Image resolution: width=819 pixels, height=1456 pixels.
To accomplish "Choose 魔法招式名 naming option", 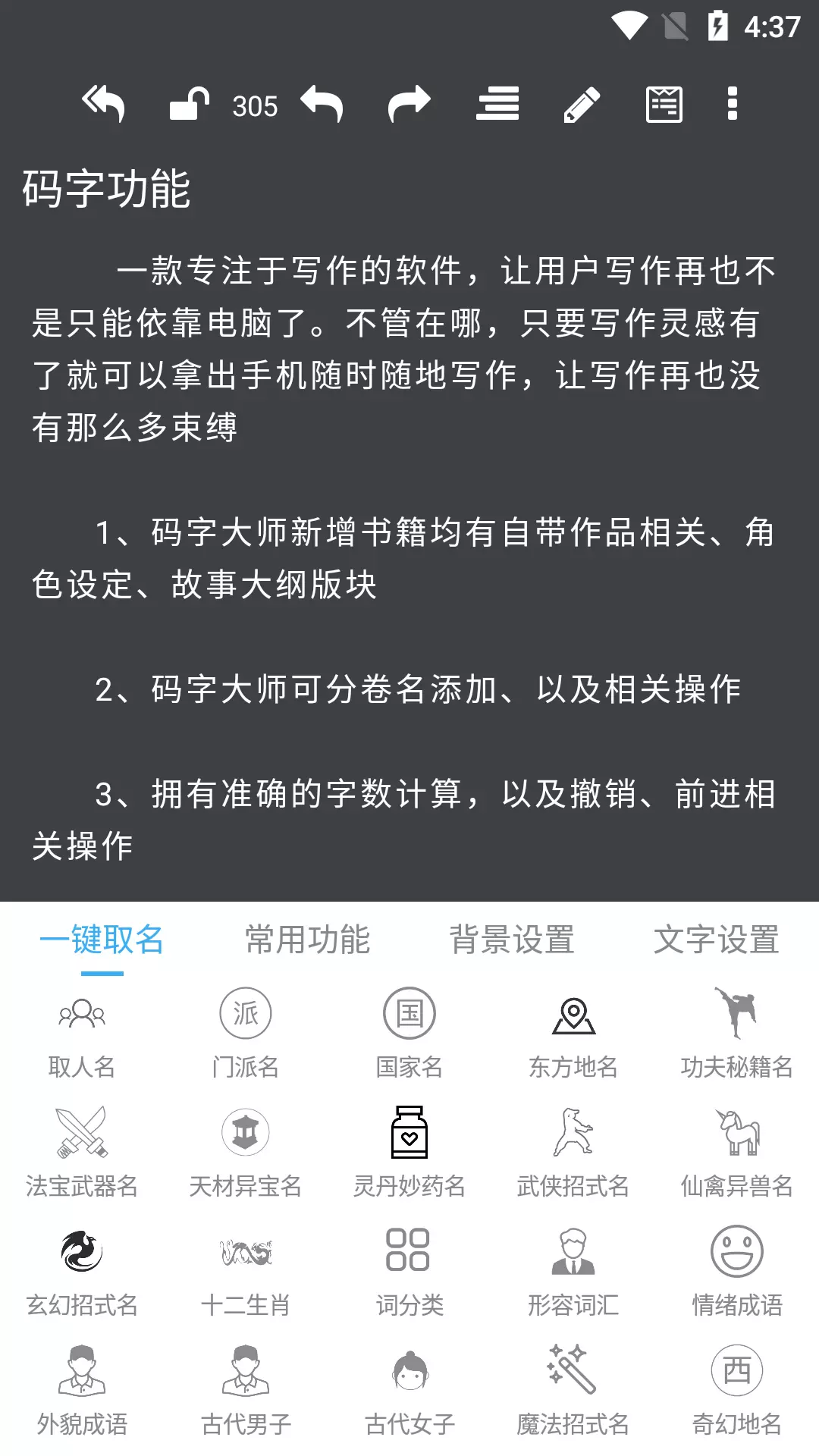I will tap(573, 1391).
